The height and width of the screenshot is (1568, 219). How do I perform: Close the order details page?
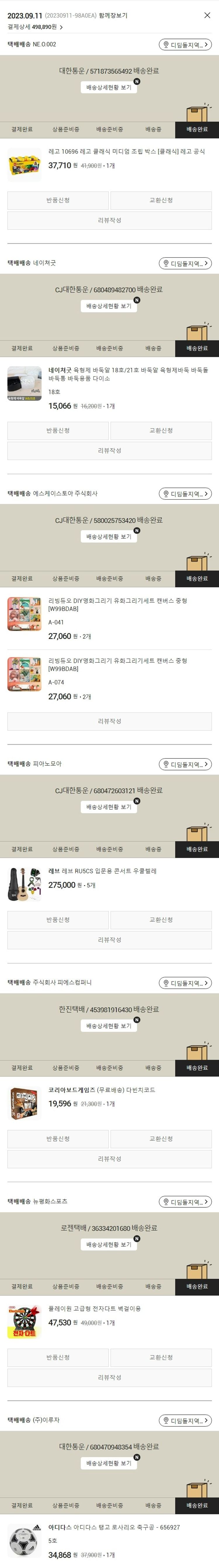(207, 15)
